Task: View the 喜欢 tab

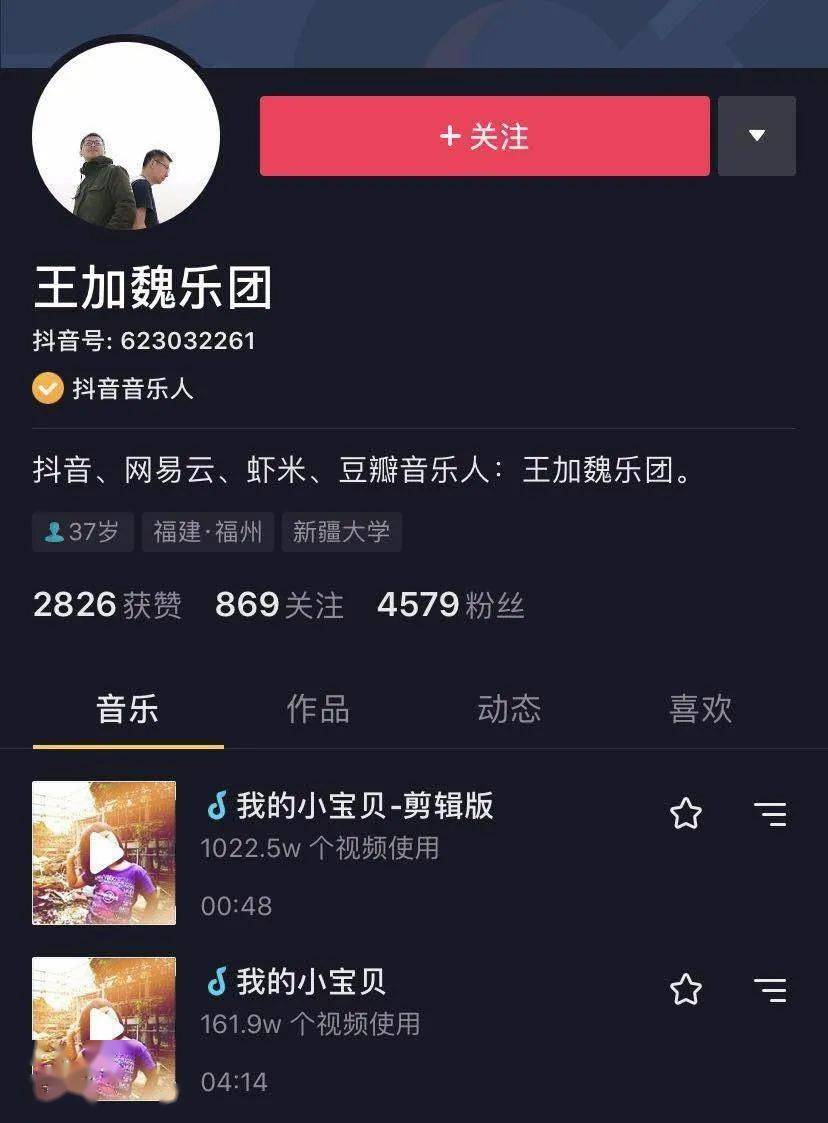Action: click(700, 709)
